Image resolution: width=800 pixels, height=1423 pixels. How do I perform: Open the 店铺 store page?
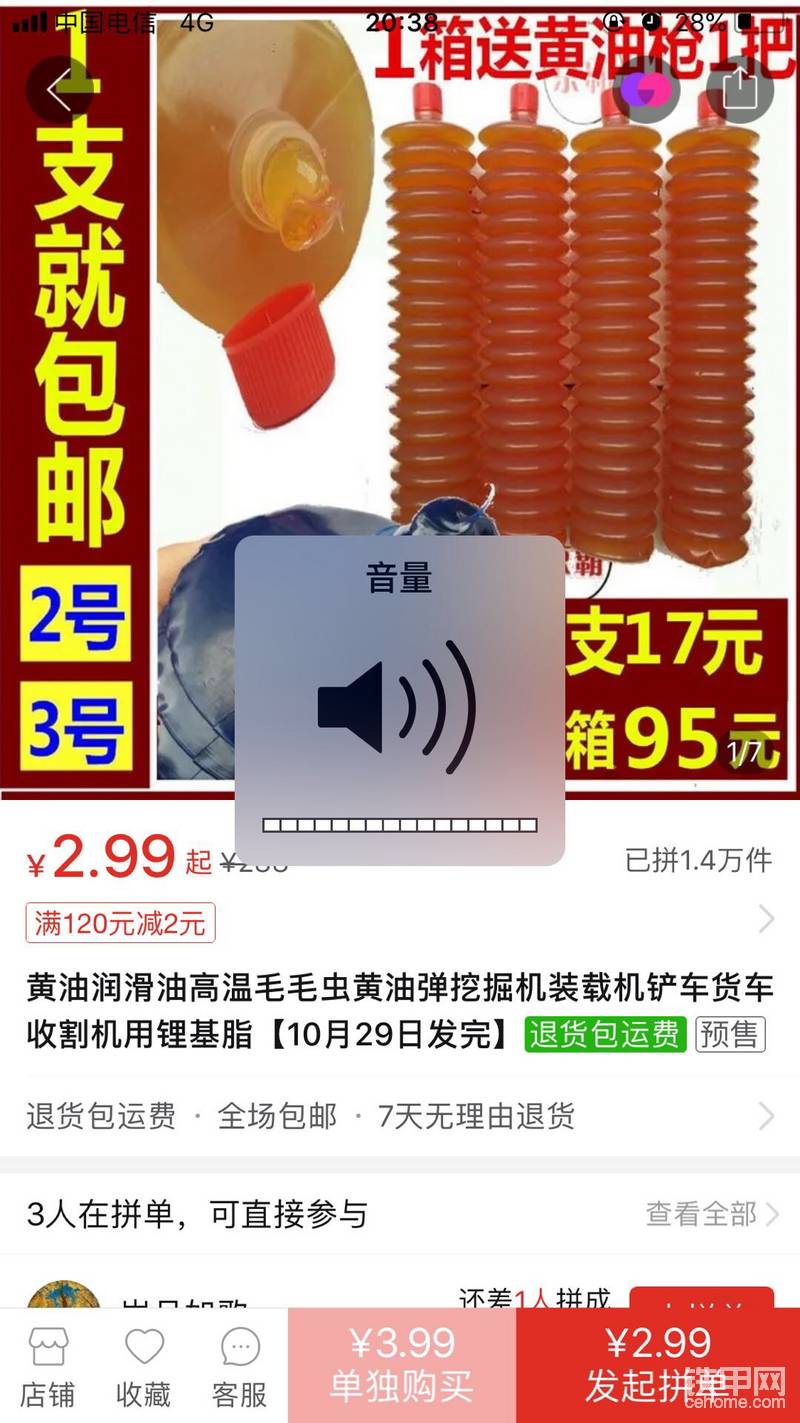48,1367
